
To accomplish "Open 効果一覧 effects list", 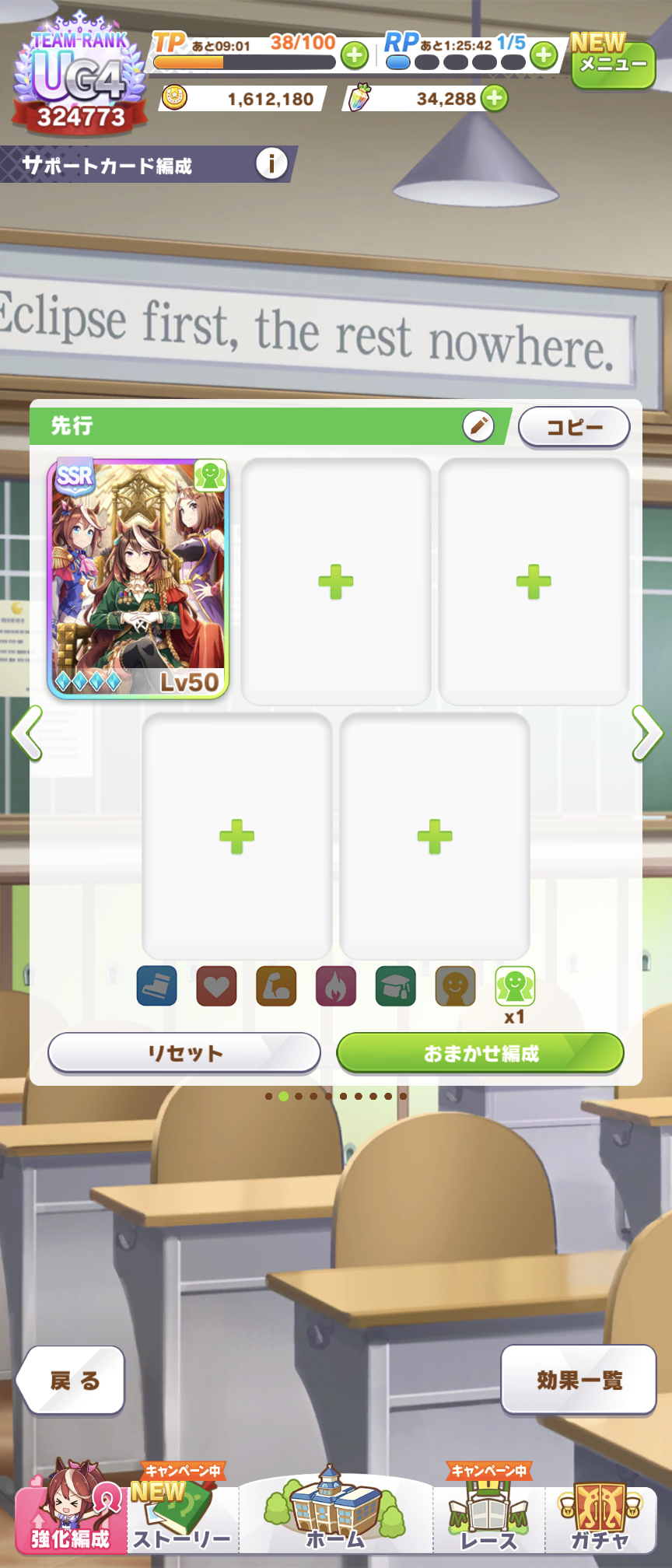I will tap(579, 1380).
